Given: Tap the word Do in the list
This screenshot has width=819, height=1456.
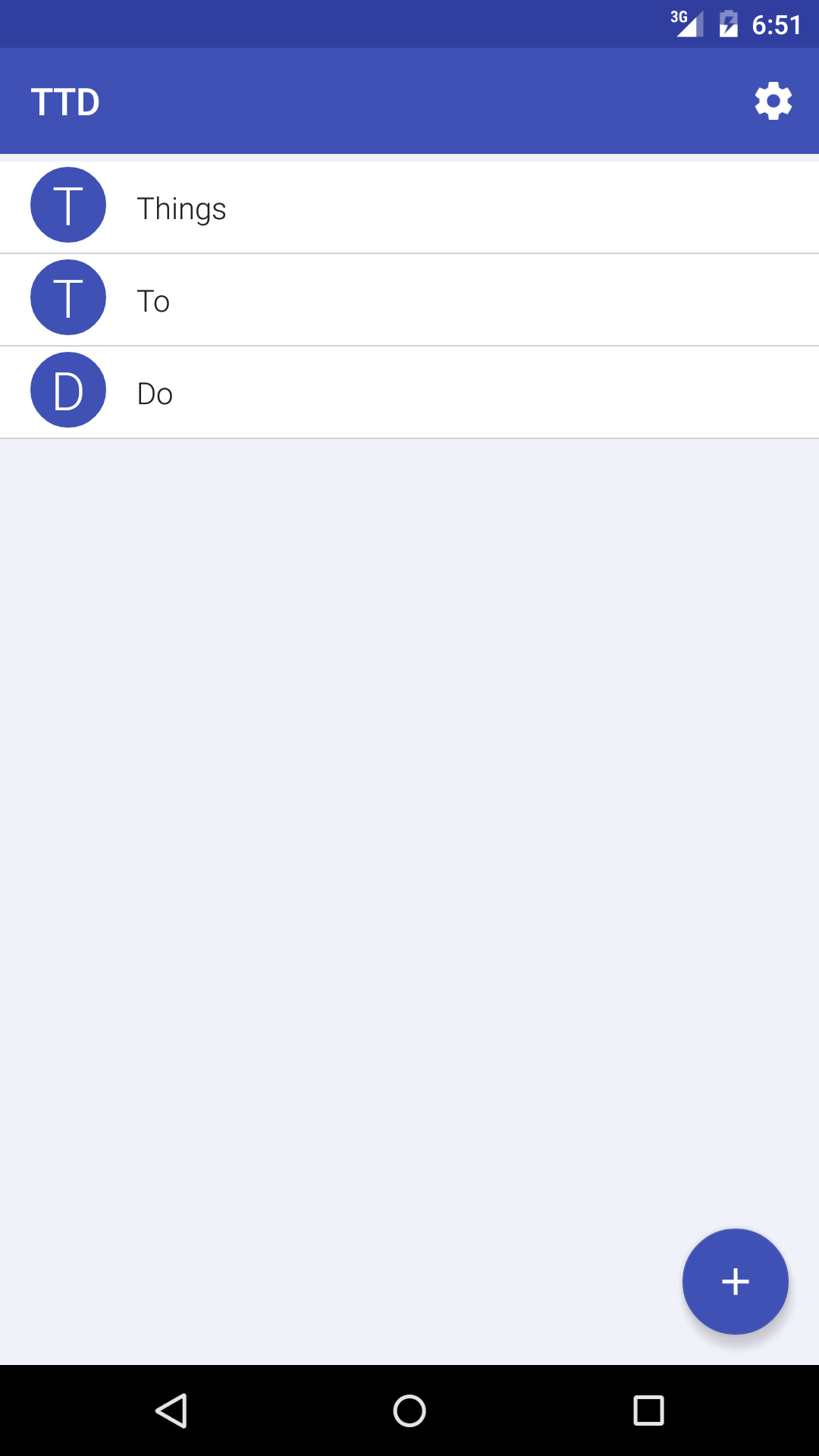Looking at the screenshot, I should point(155,393).
